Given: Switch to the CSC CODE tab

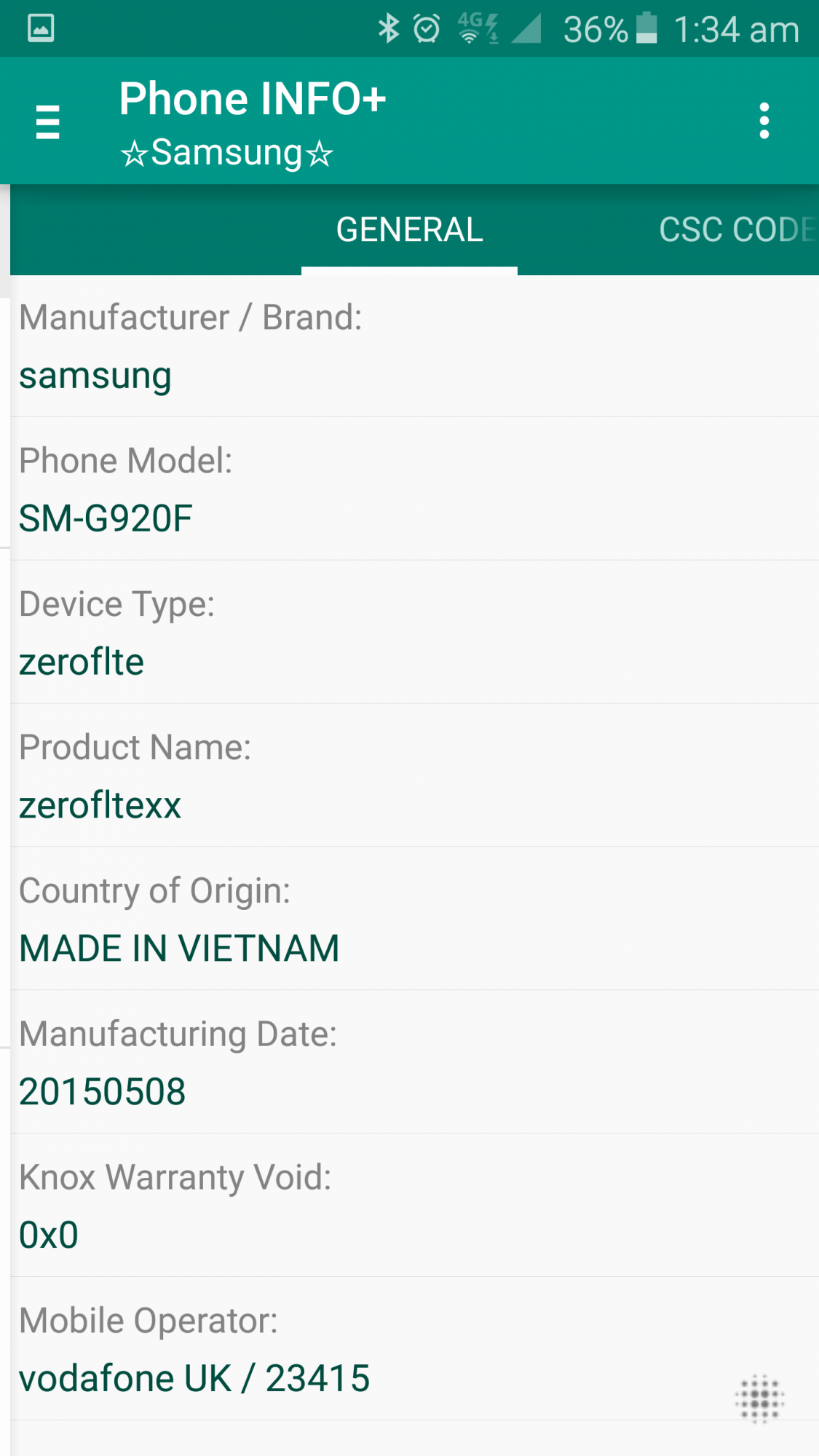Looking at the screenshot, I should click(735, 230).
